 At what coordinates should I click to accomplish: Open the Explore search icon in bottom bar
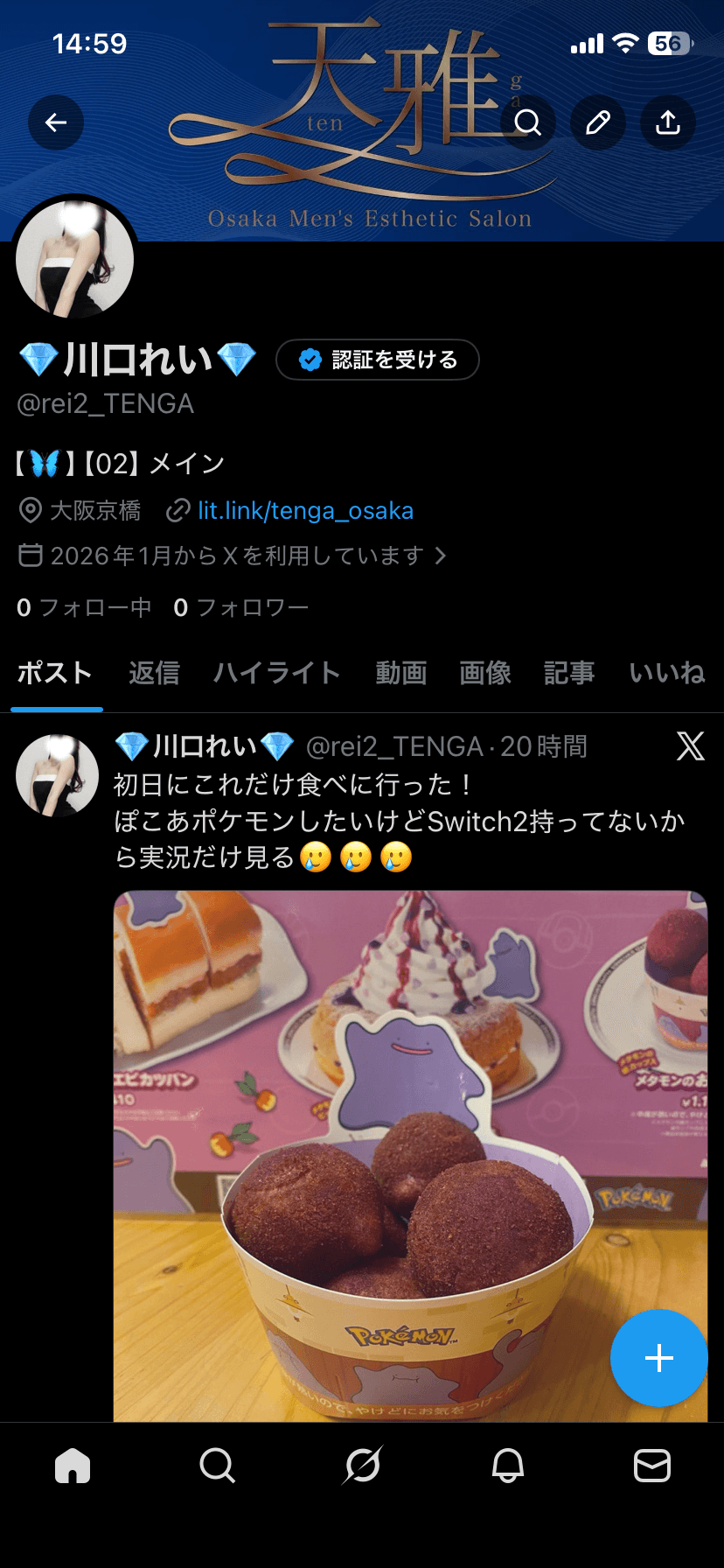(217, 1466)
